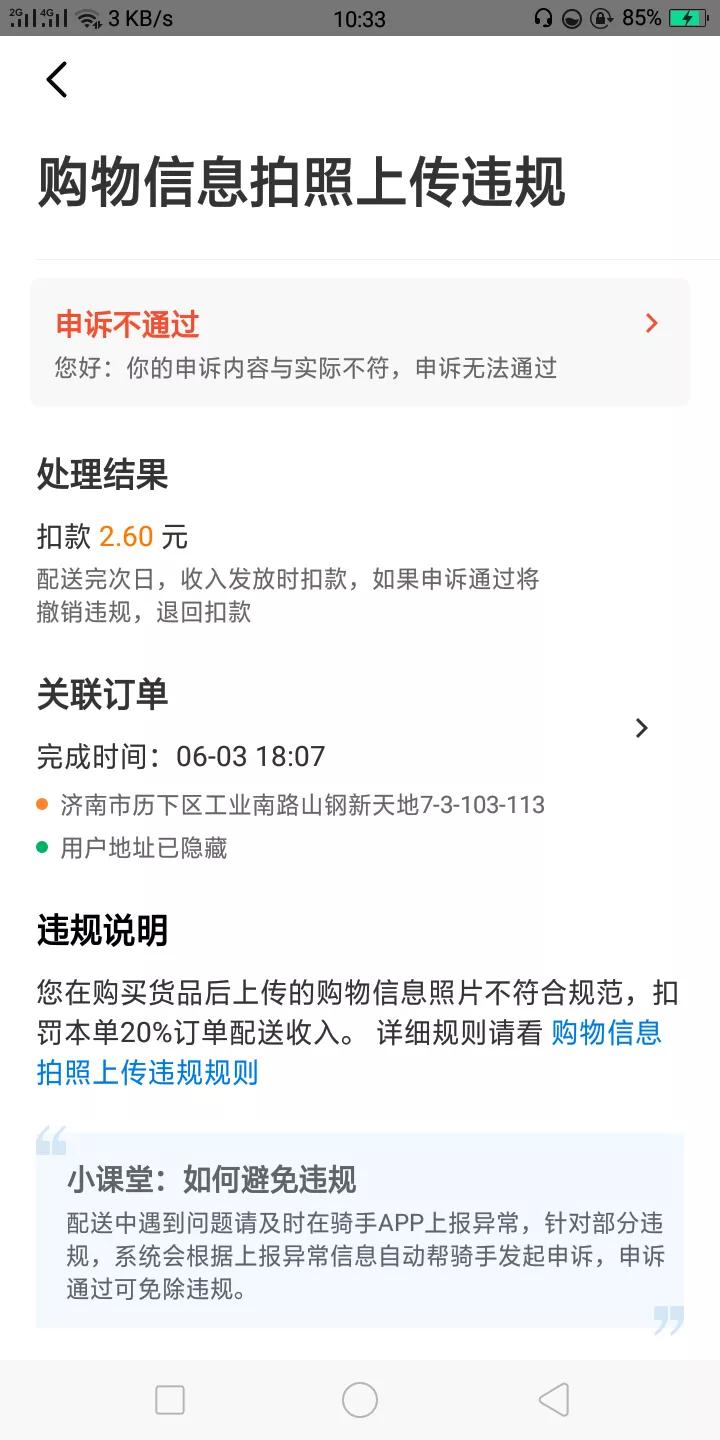Viewport: 720px width, 1440px height.
Task: Tap the 2.60 deduction amount
Action: (130, 537)
